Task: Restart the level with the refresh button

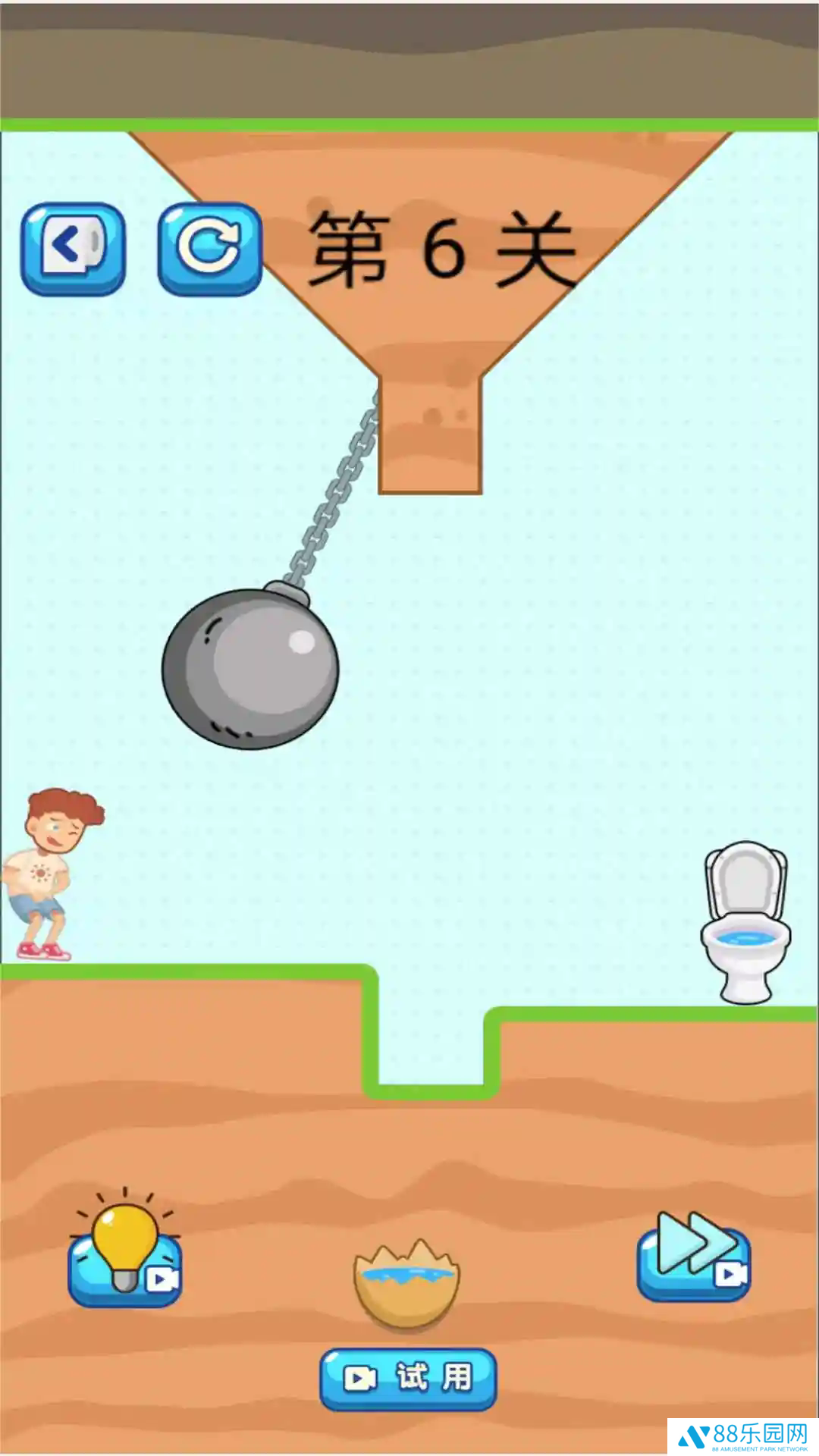Action: 209,248
